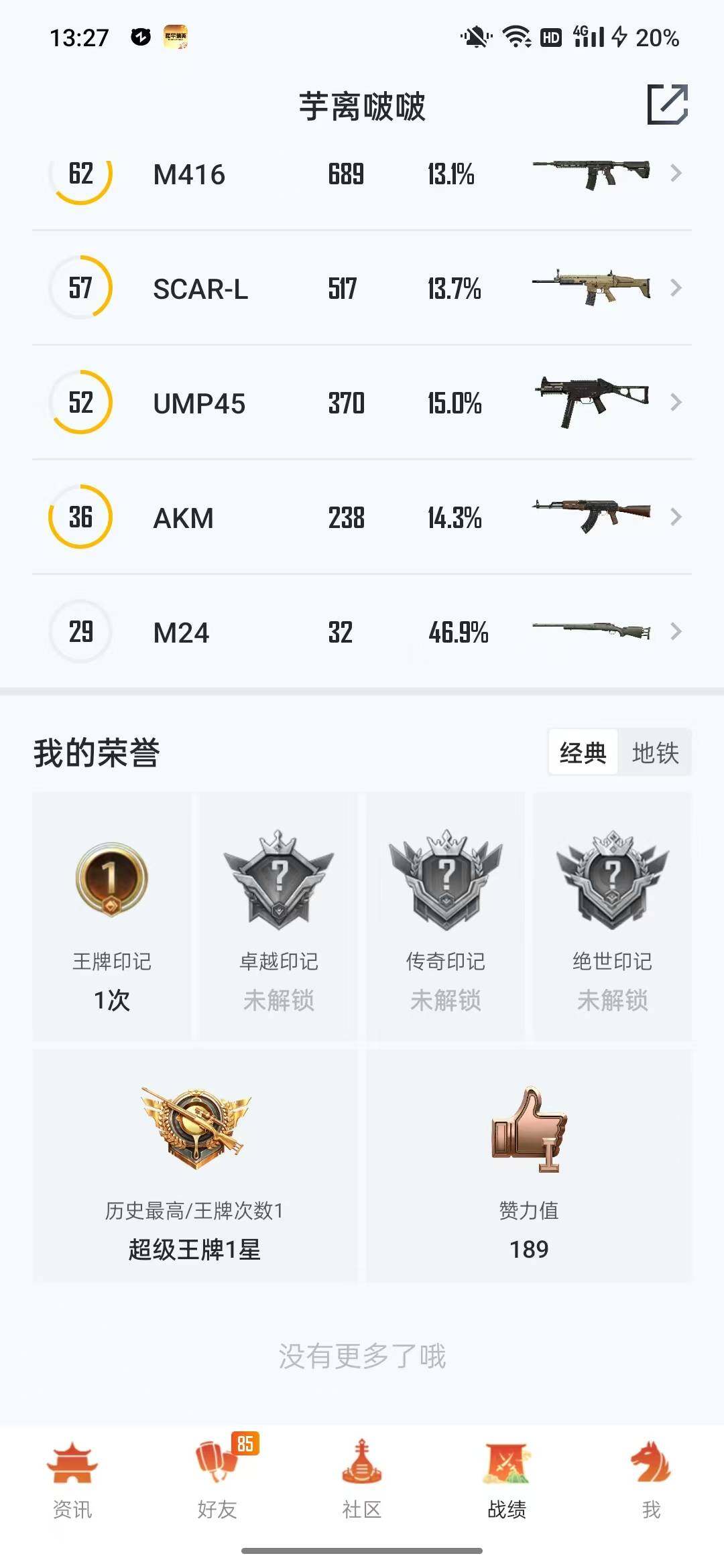Viewport: 724px width, 1568px height.
Task: Switch to the 地铁 tab
Action: (x=655, y=753)
